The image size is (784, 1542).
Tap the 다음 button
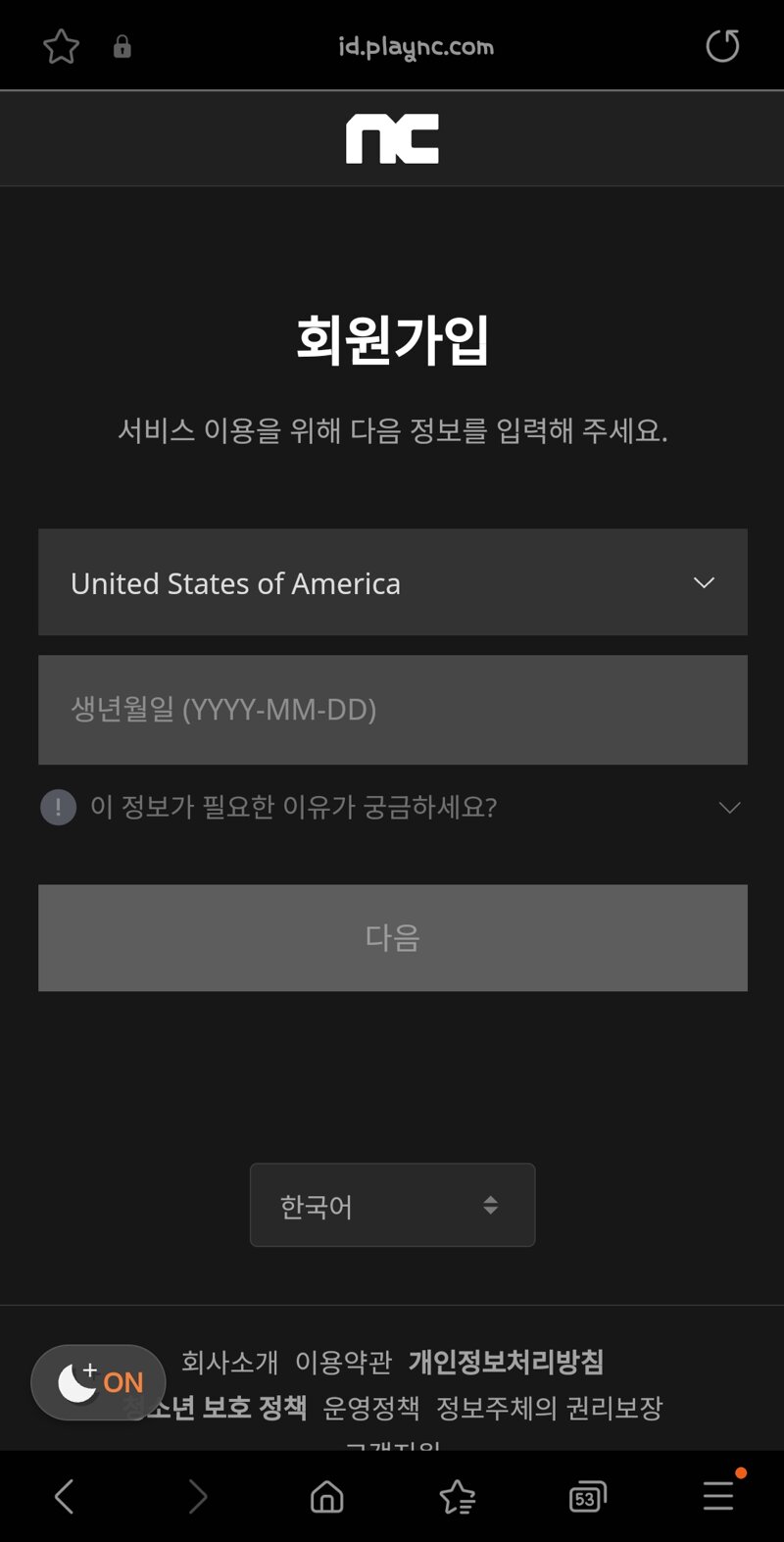392,938
